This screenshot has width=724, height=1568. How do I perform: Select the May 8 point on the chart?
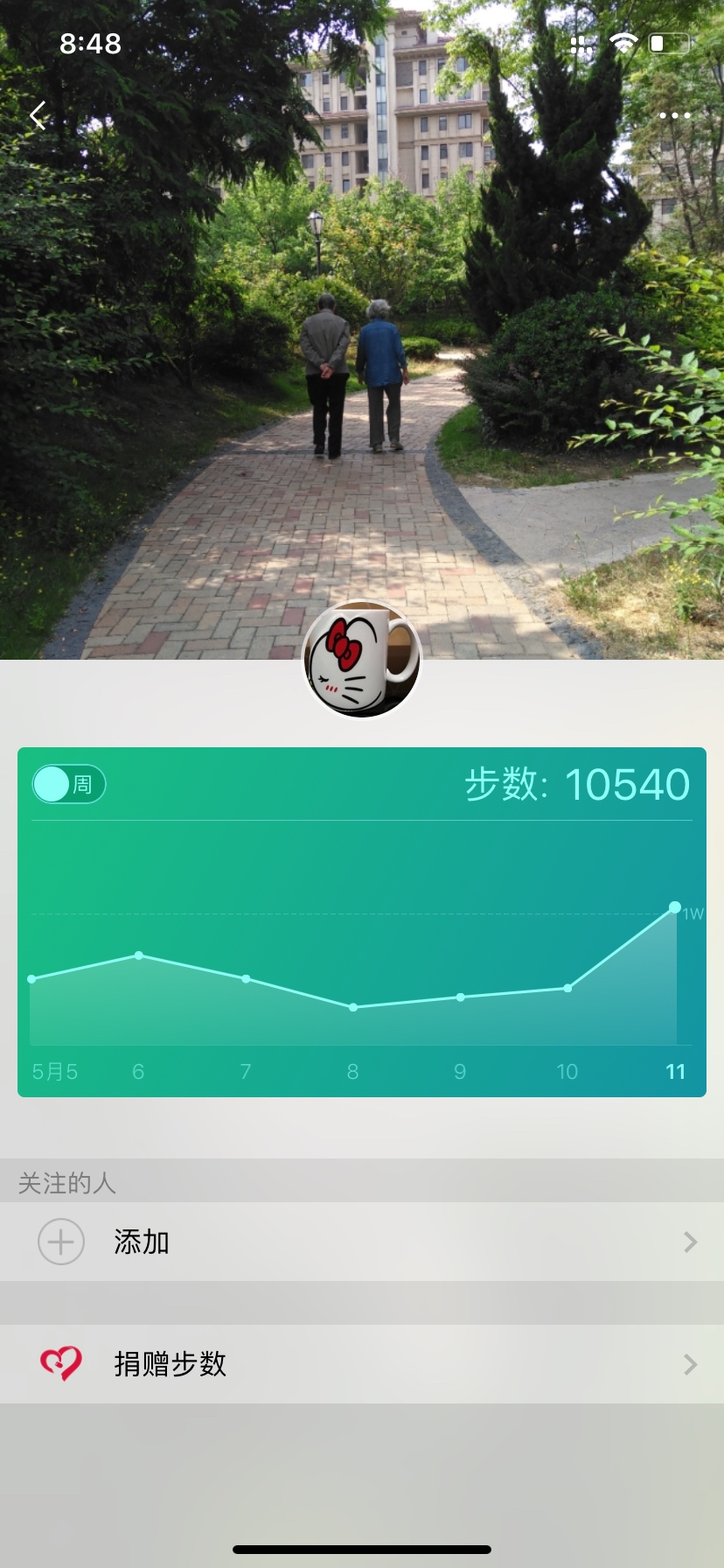coord(353,1007)
